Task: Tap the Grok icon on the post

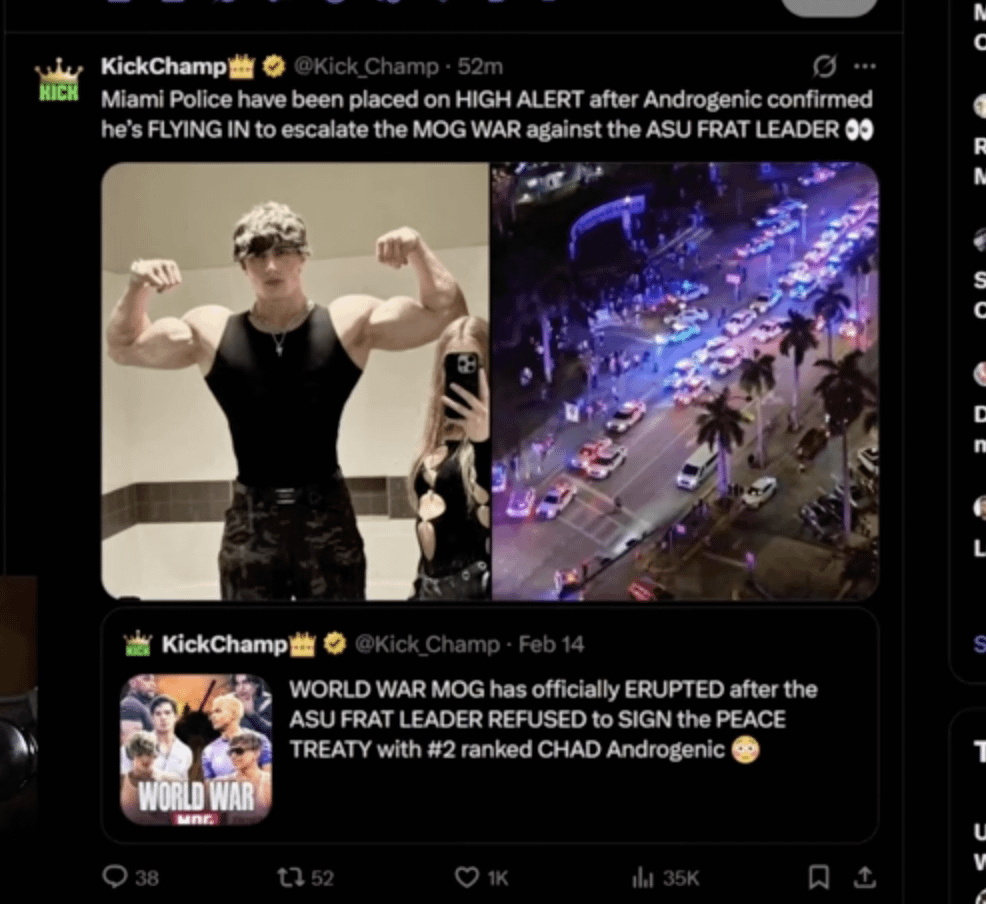Action: tap(825, 67)
